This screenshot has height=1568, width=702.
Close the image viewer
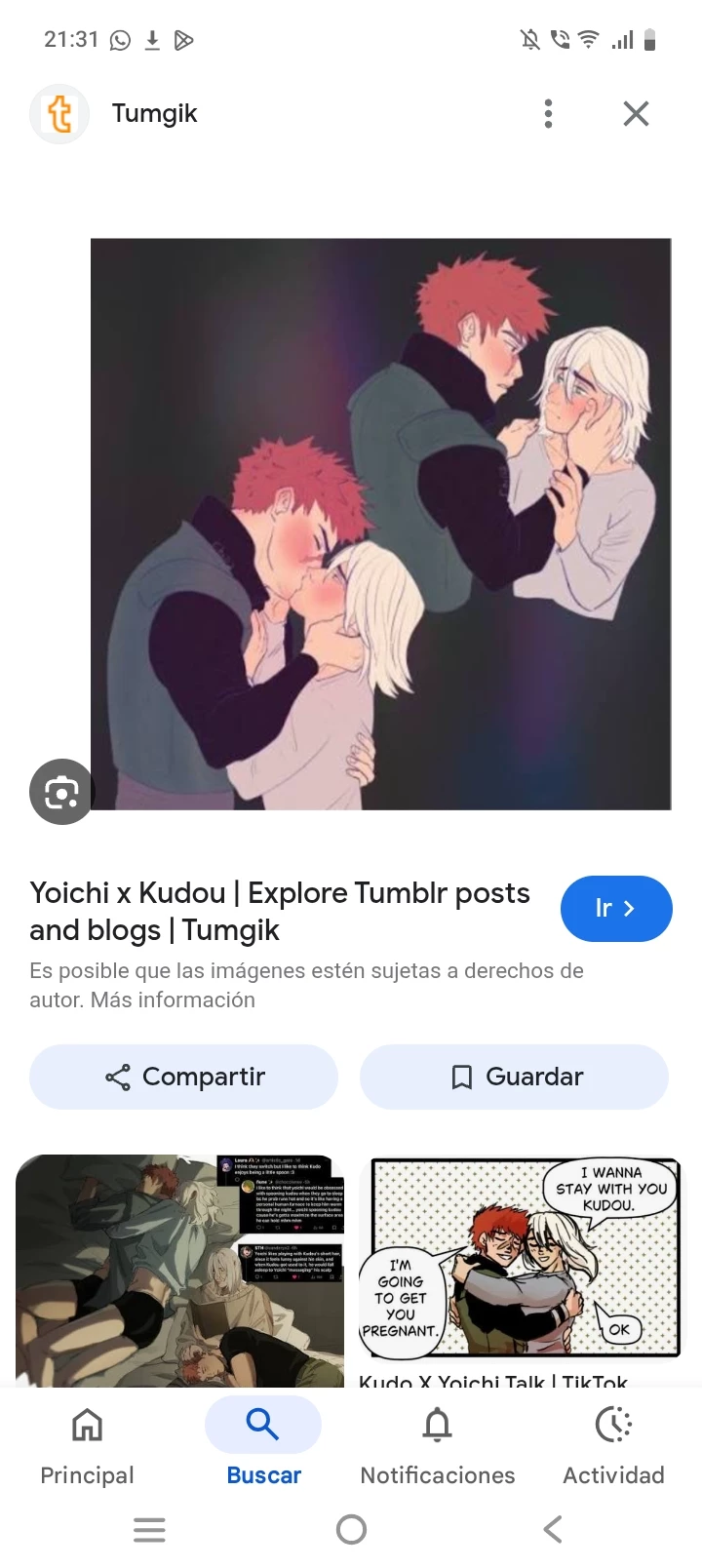click(x=636, y=114)
